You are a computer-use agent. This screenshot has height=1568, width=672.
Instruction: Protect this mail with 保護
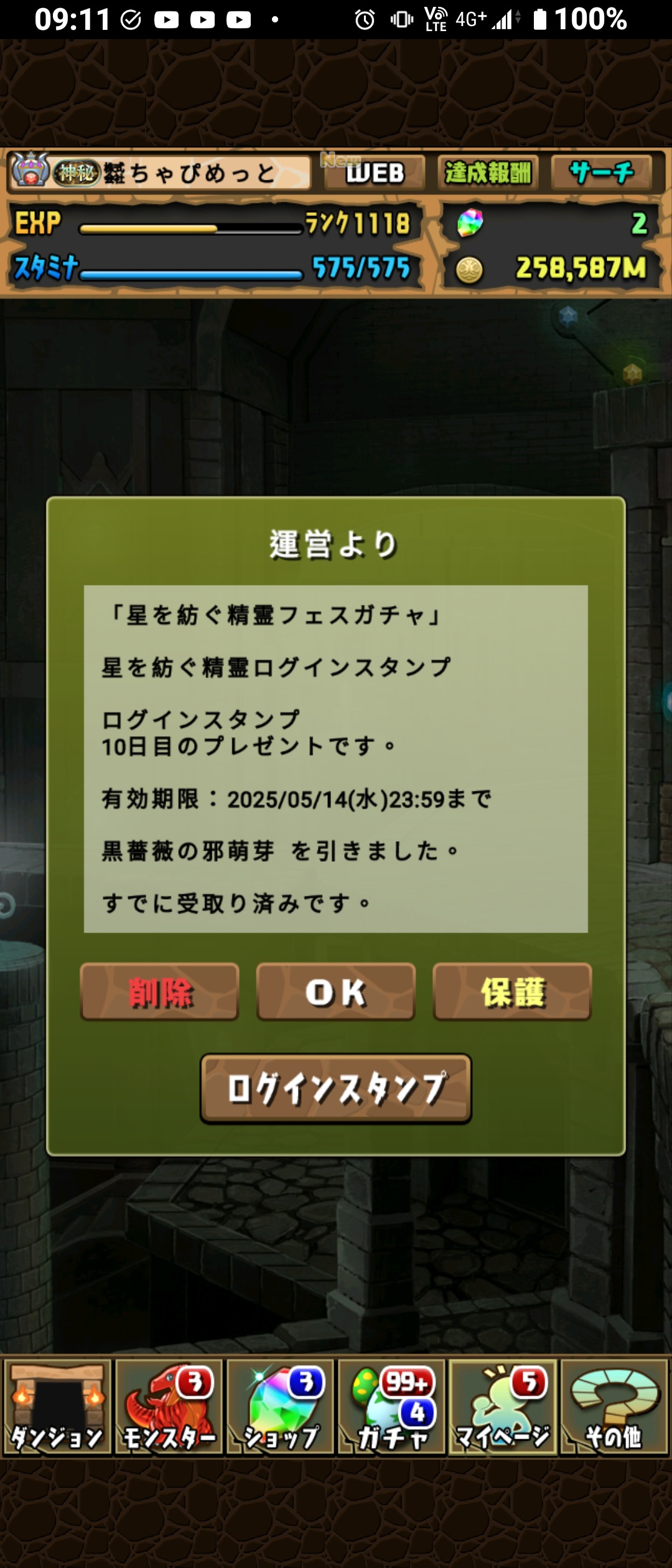512,992
